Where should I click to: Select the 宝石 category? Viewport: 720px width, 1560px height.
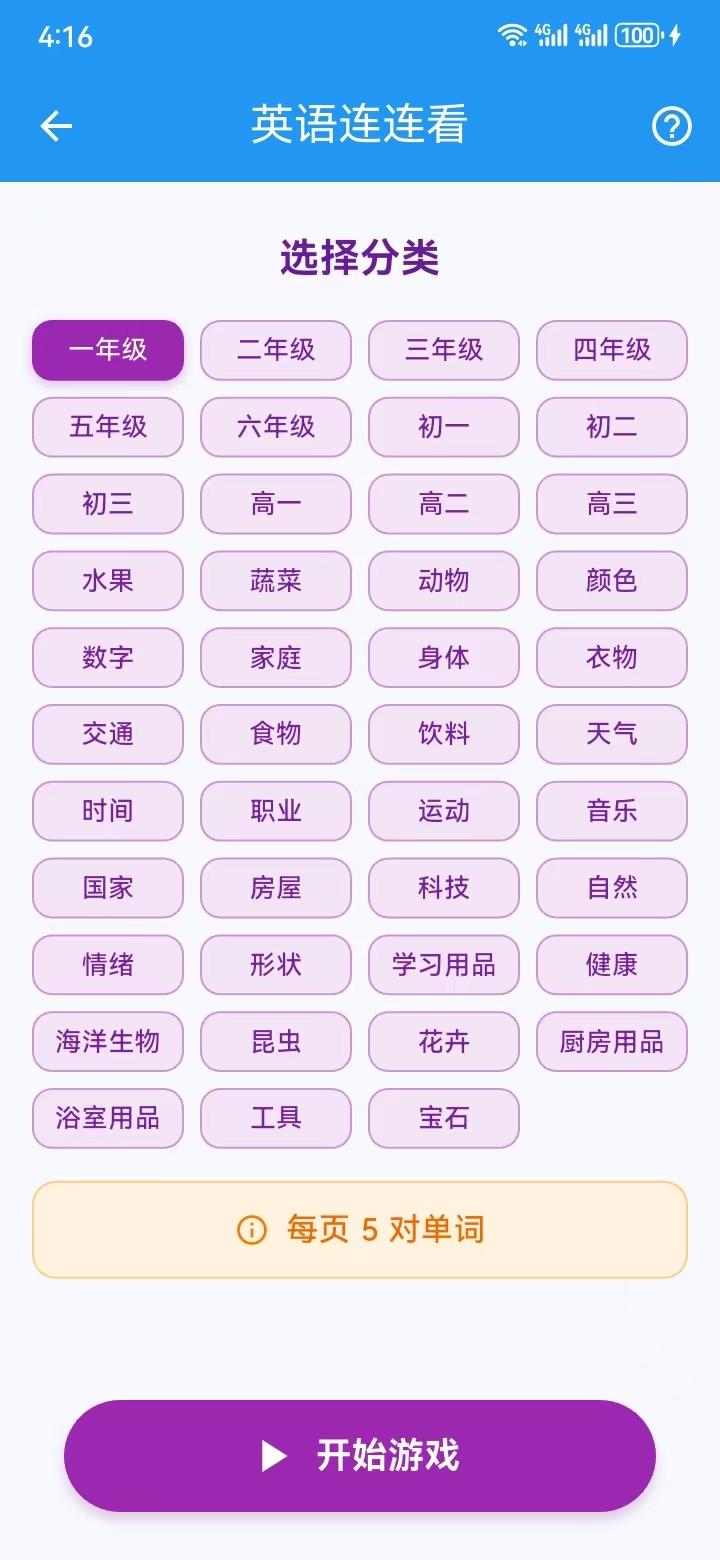[443, 1118]
